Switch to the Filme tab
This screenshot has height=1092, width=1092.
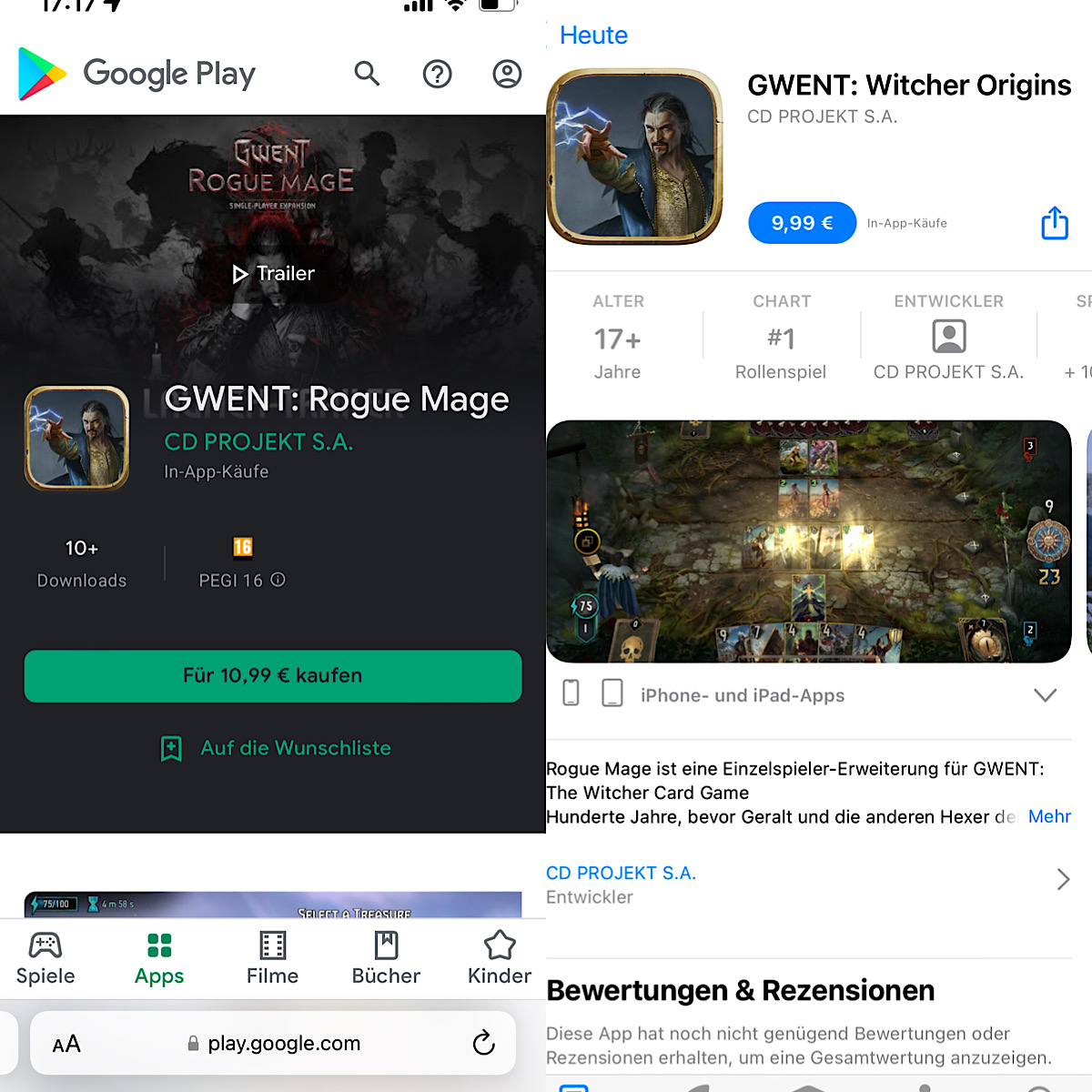coord(272,958)
